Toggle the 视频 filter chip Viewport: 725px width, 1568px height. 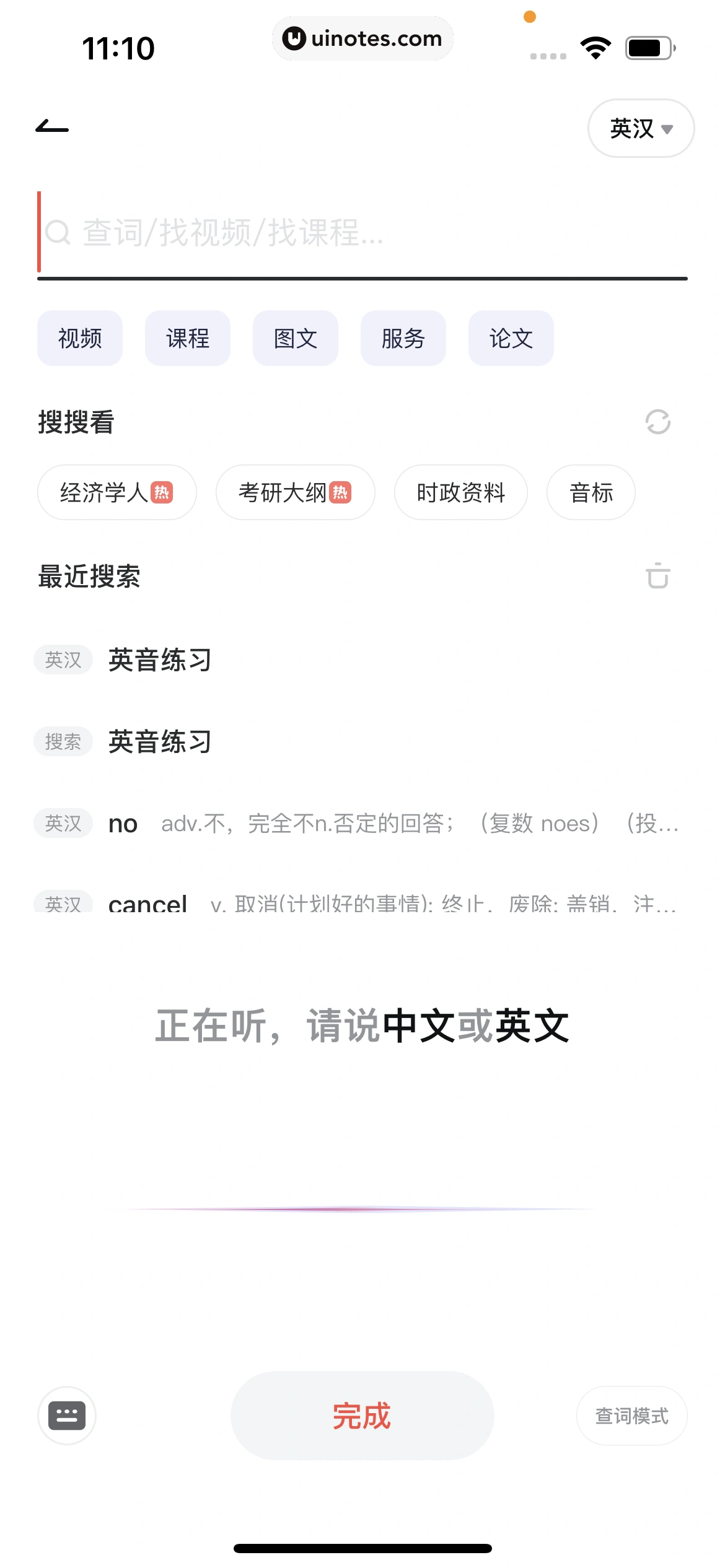[79, 338]
